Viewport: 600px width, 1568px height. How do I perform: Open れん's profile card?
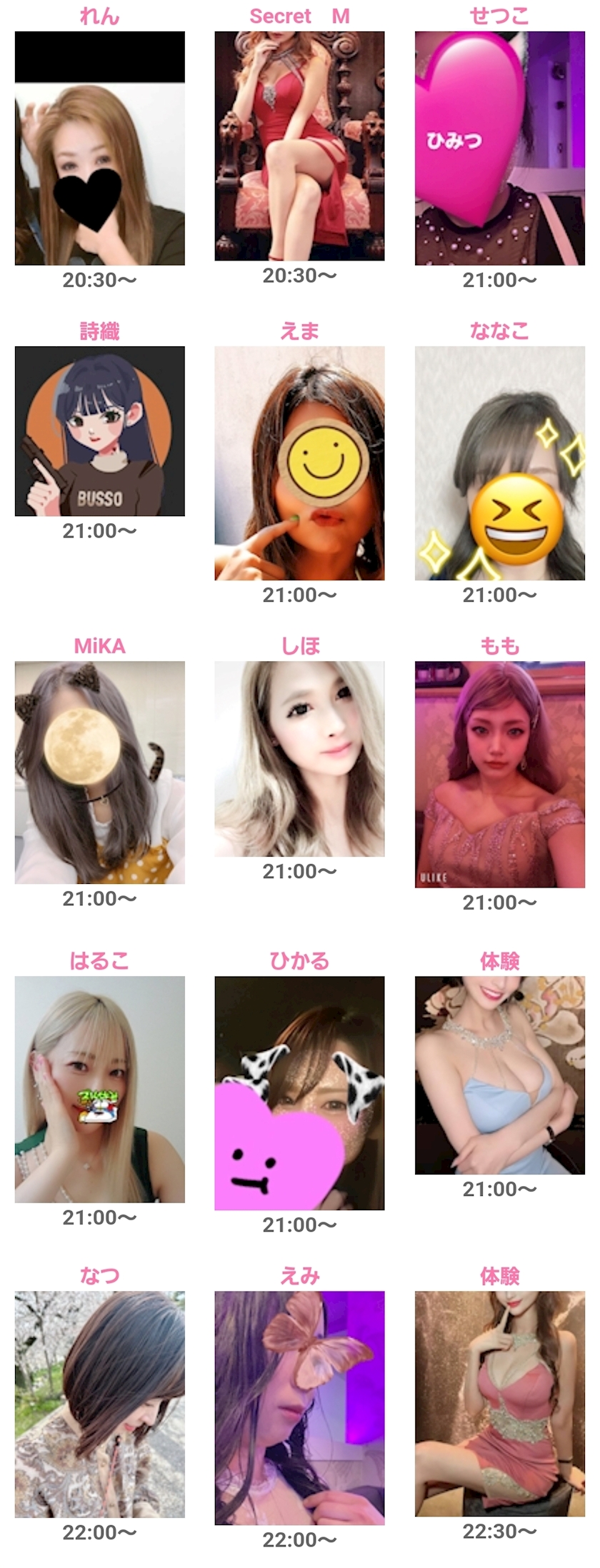click(x=100, y=148)
